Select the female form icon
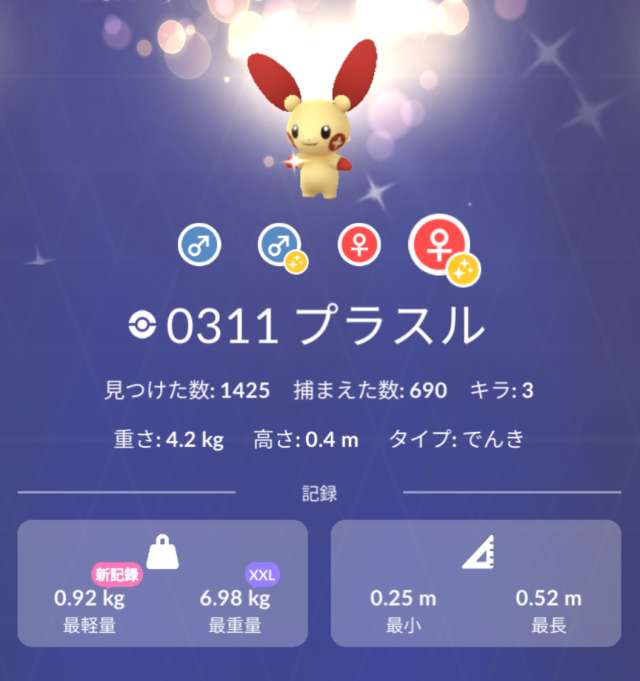The width and height of the screenshot is (640, 681). tap(359, 245)
